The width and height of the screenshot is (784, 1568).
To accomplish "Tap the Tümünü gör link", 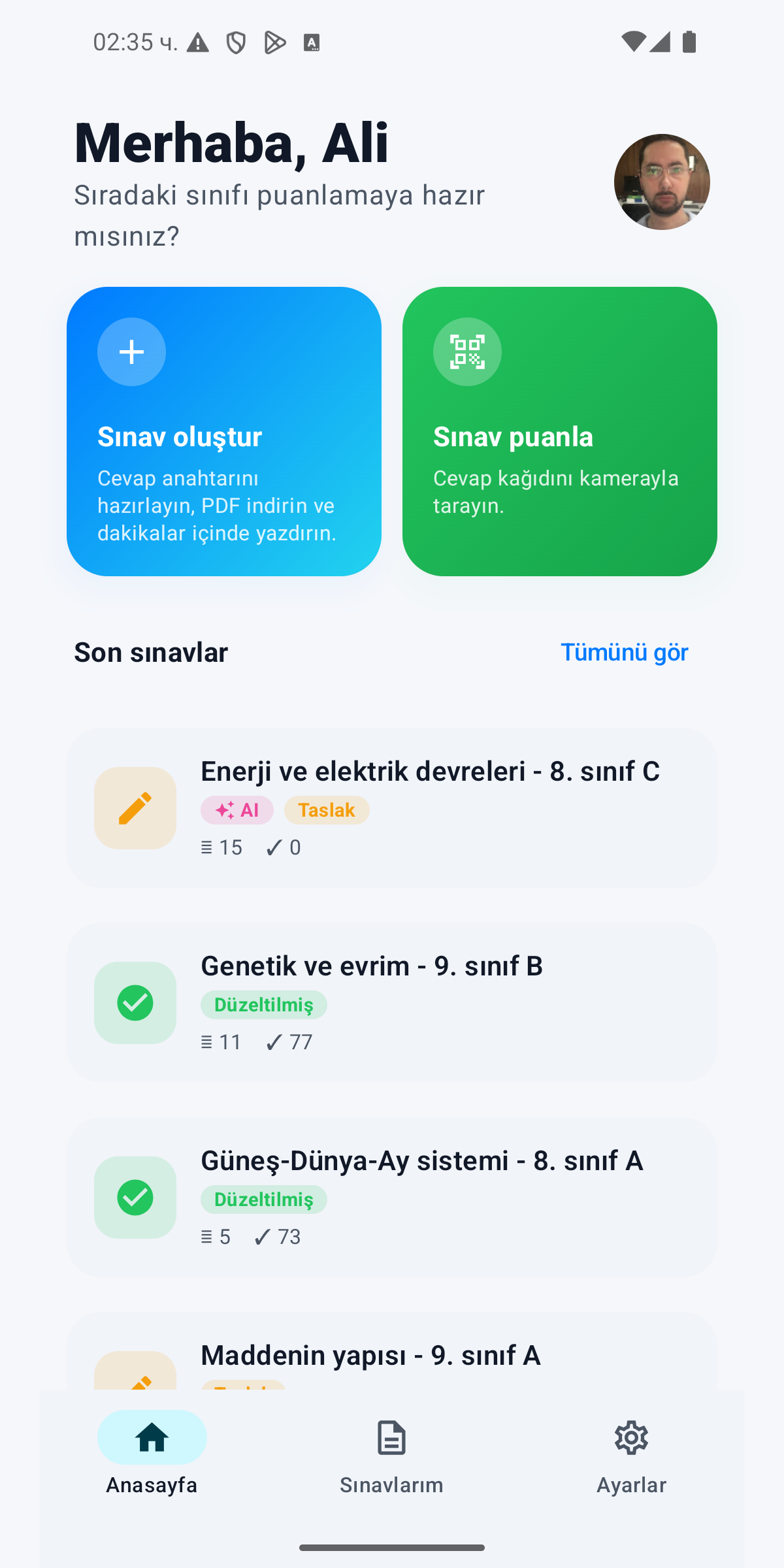I will (x=624, y=652).
